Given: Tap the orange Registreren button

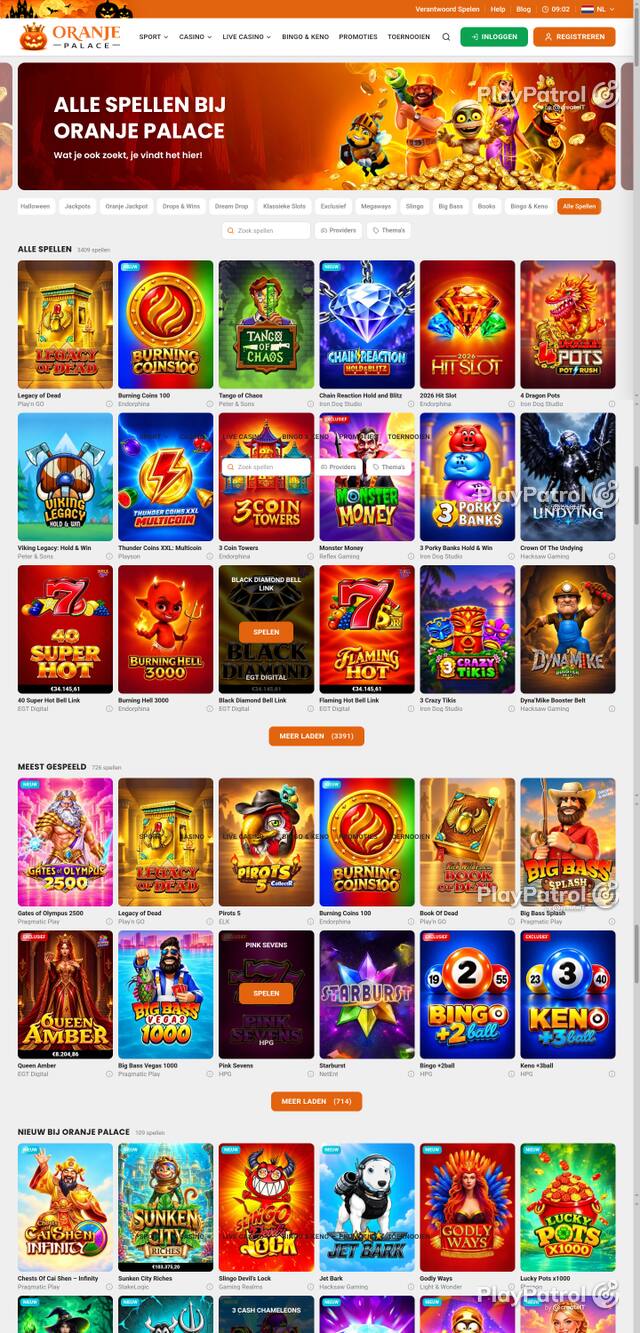Looking at the screenshot, I should [x=574, y=37].
